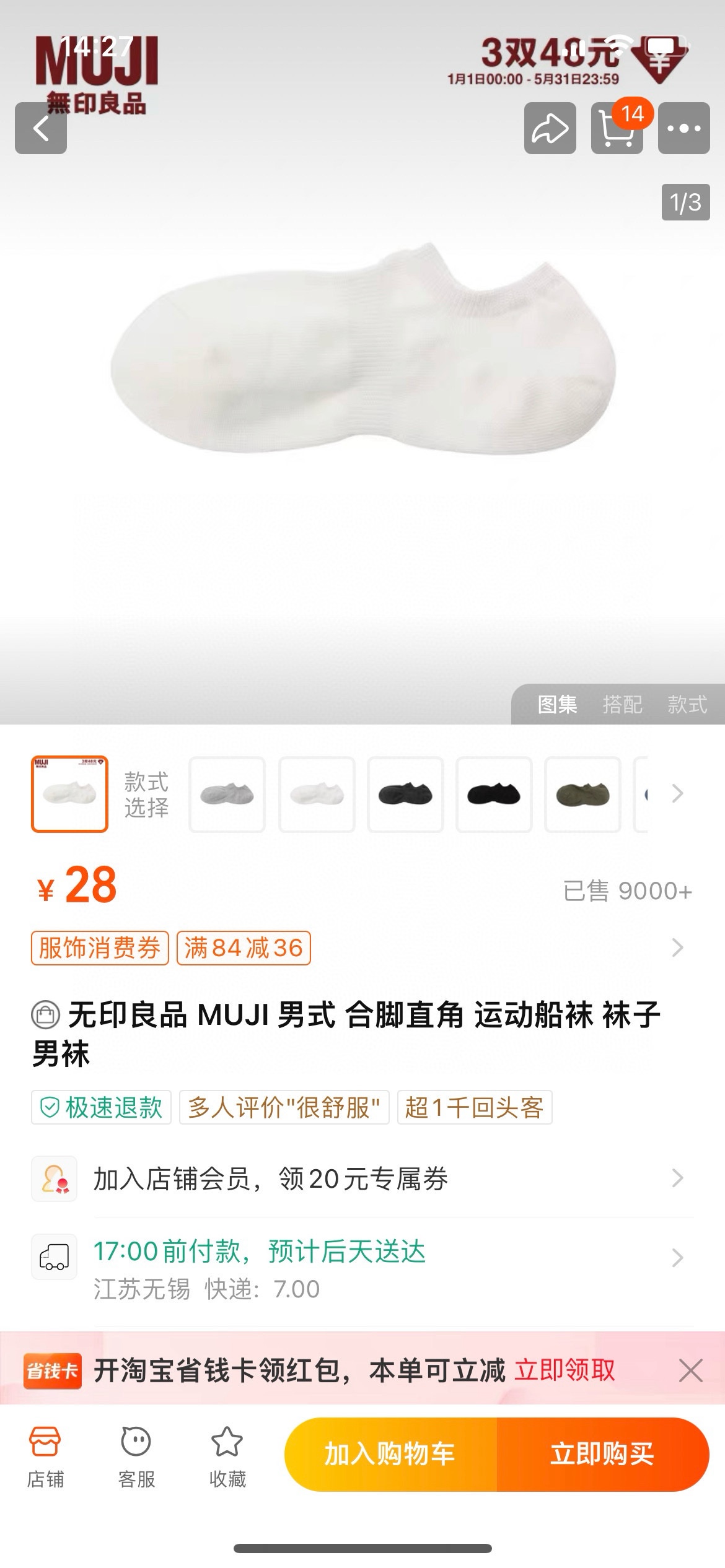Switch to the 款式 image tab
The image size is (725, 1568).
(x=687, y=704)
